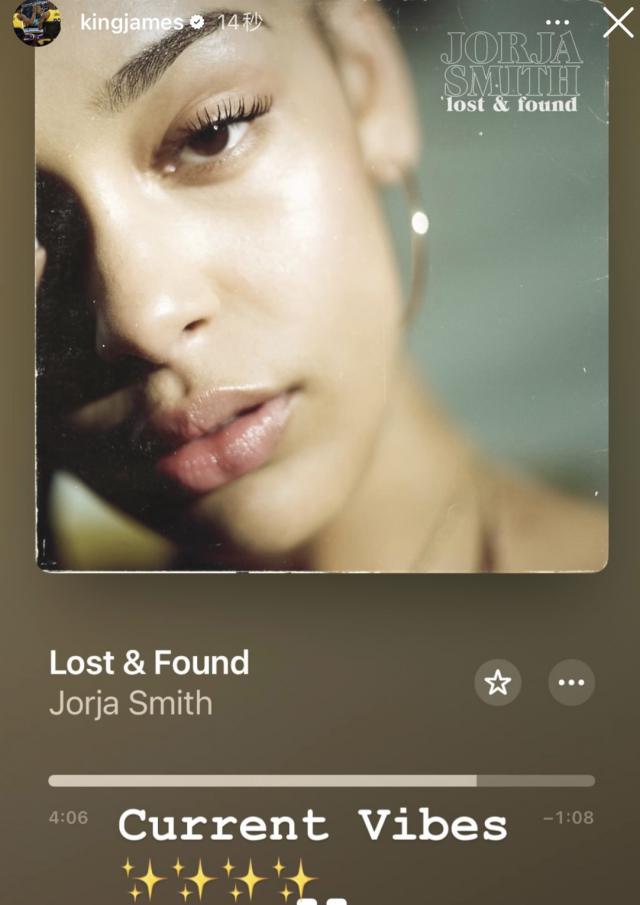Tap the kingjames profile avatar
Image resolution: width=640 pixels, height=905 pixels.
point(38,22)
